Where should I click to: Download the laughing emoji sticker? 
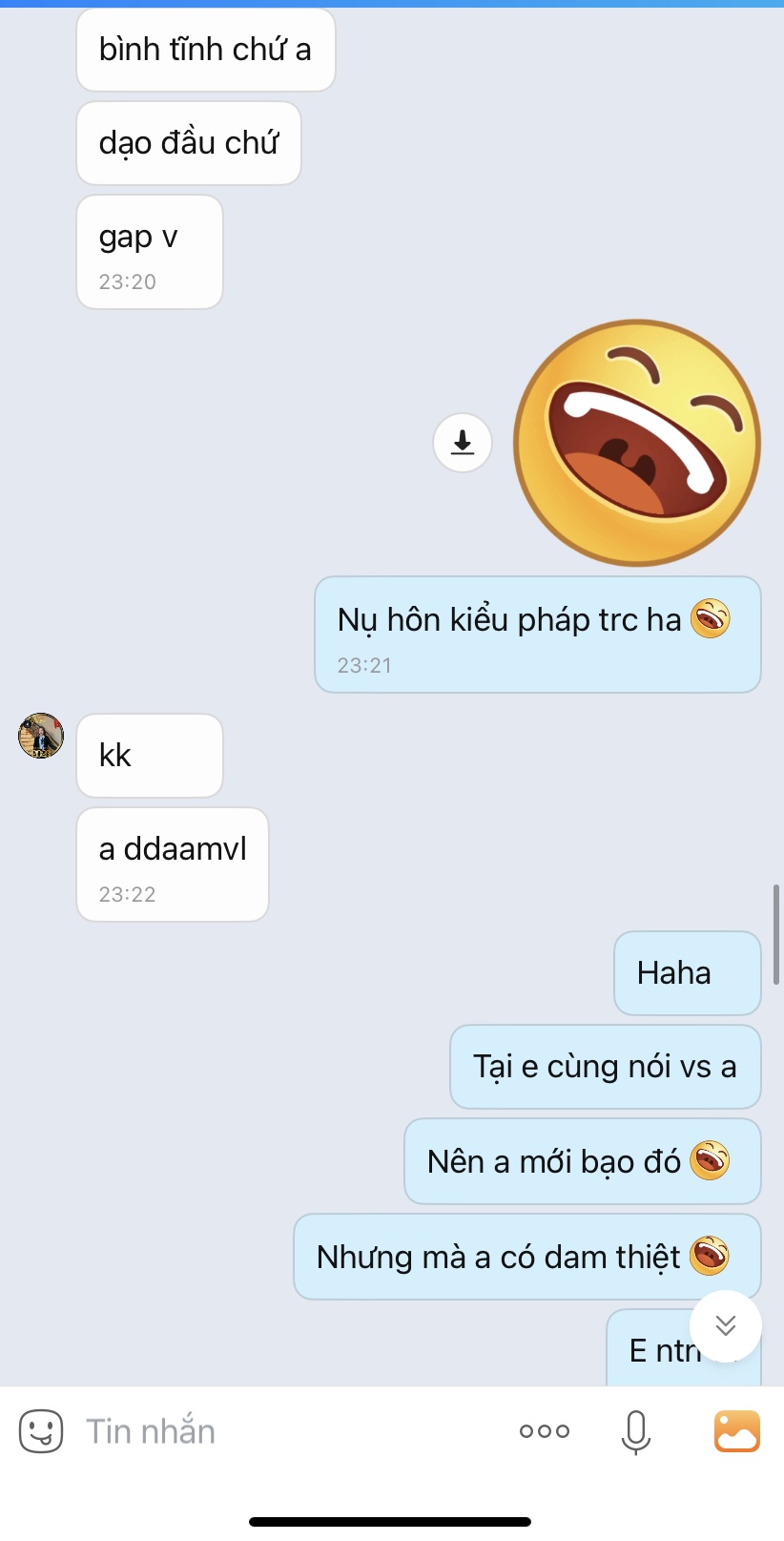[x=463, y=443]
